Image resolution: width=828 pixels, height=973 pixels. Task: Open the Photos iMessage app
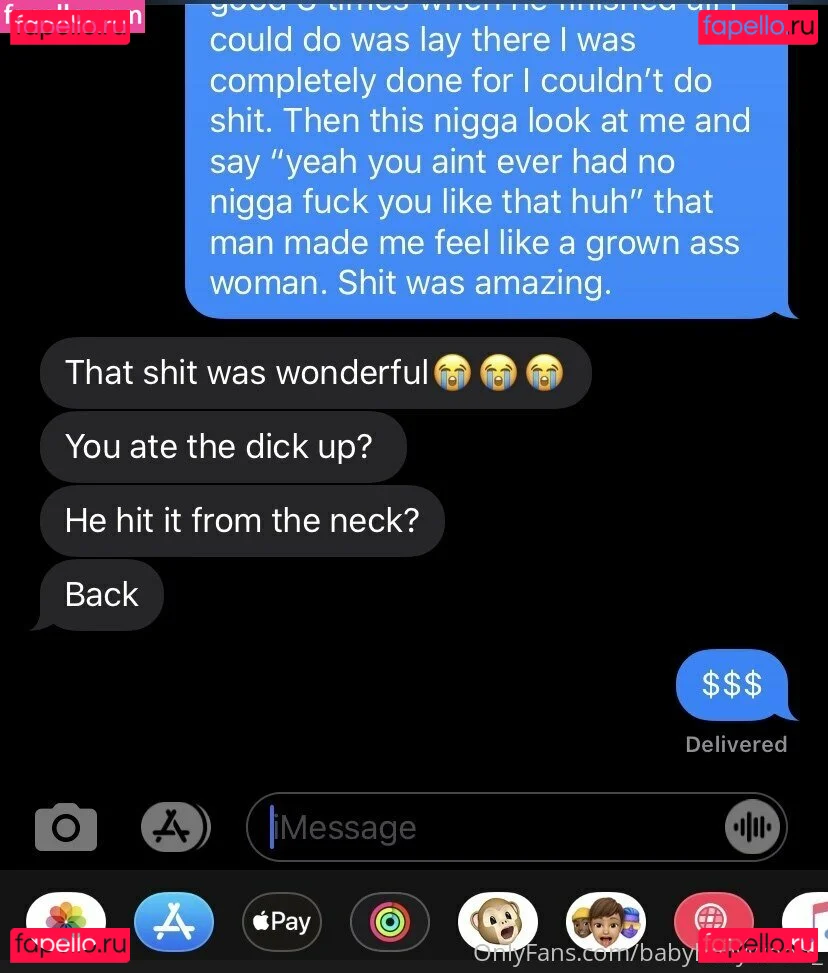point(66,920)
